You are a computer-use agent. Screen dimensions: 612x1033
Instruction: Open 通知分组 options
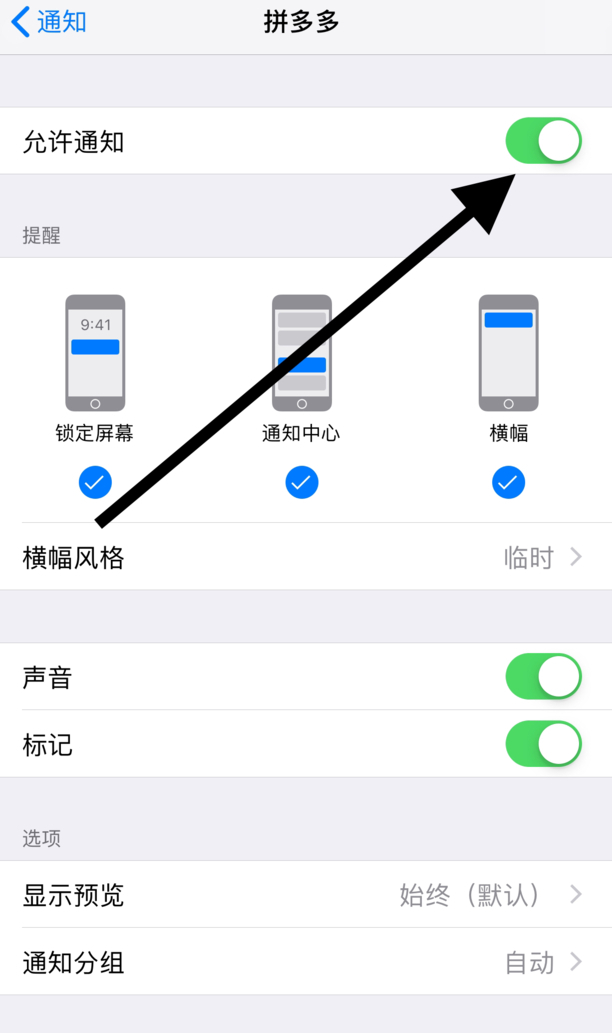pos(306,962)
